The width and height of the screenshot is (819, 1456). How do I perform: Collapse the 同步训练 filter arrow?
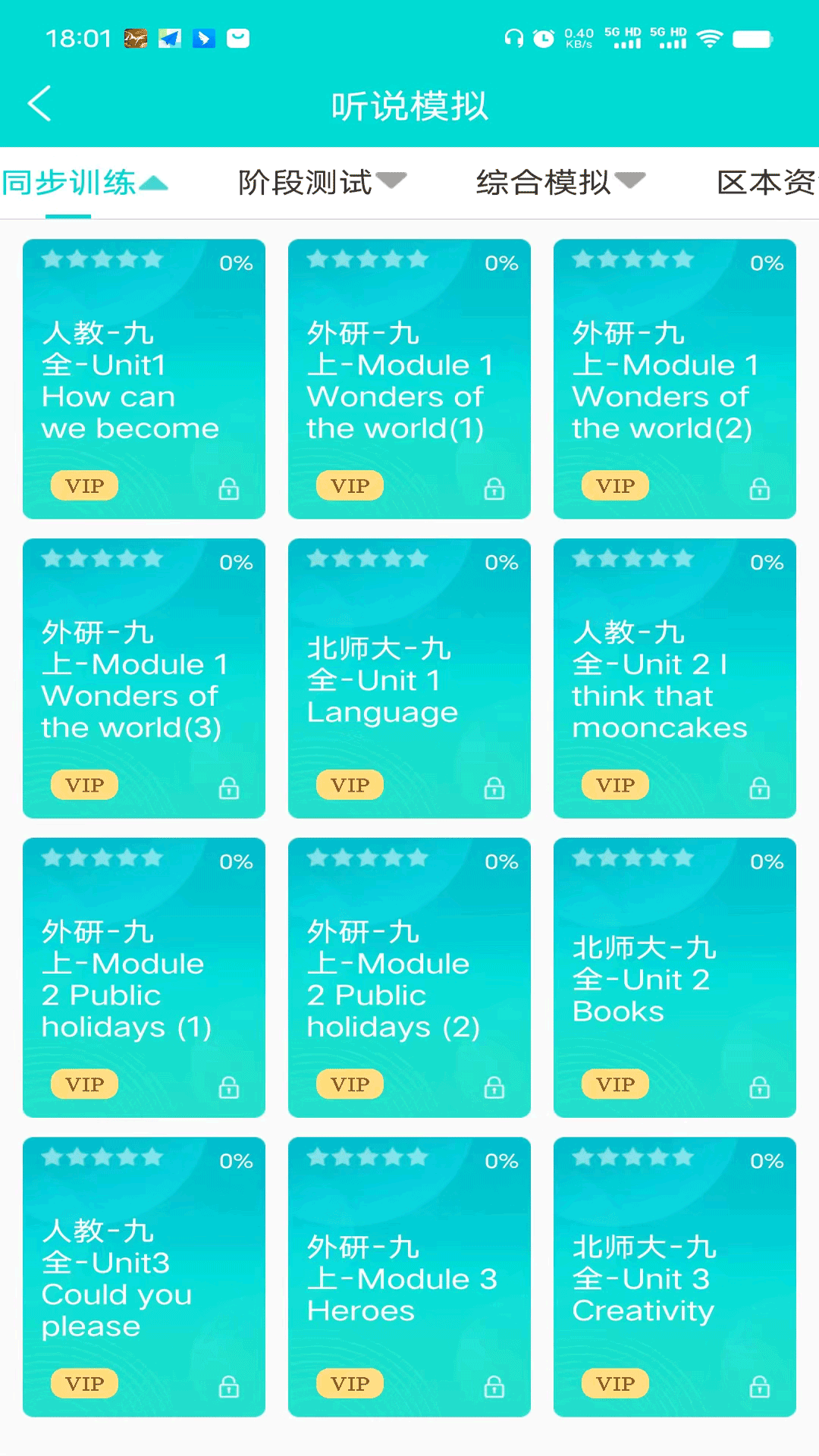point(154,182)
